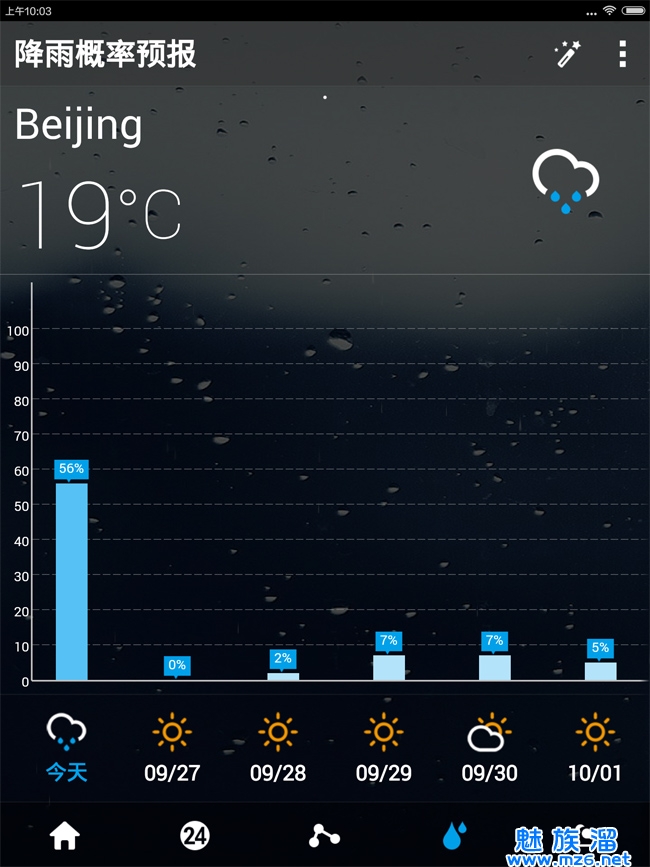Choose the 09/30 forecast day
Image resolution: width=650 pixels, height=867 pixels.
(x=489, y=748)
